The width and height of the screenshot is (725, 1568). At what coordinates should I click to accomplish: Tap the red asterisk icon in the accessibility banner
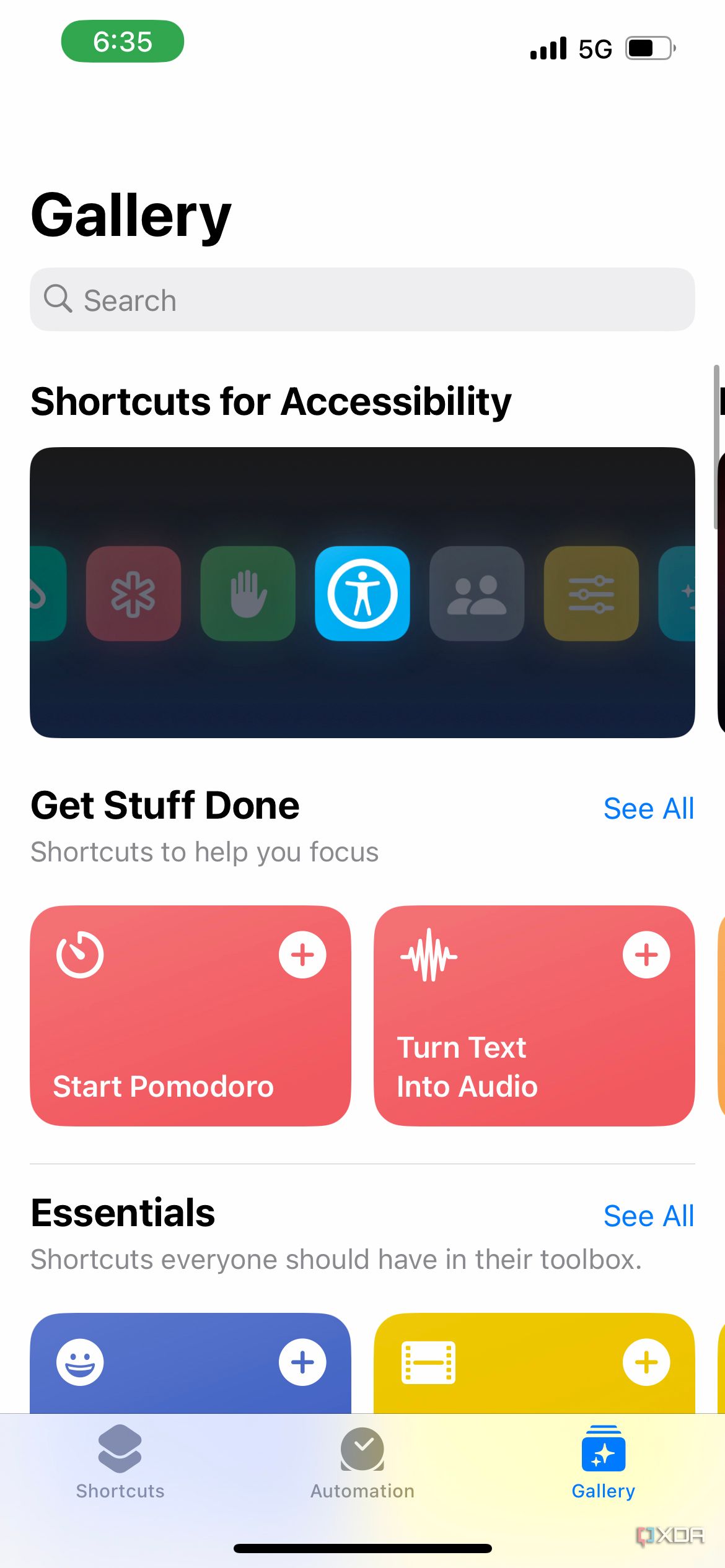134,593
